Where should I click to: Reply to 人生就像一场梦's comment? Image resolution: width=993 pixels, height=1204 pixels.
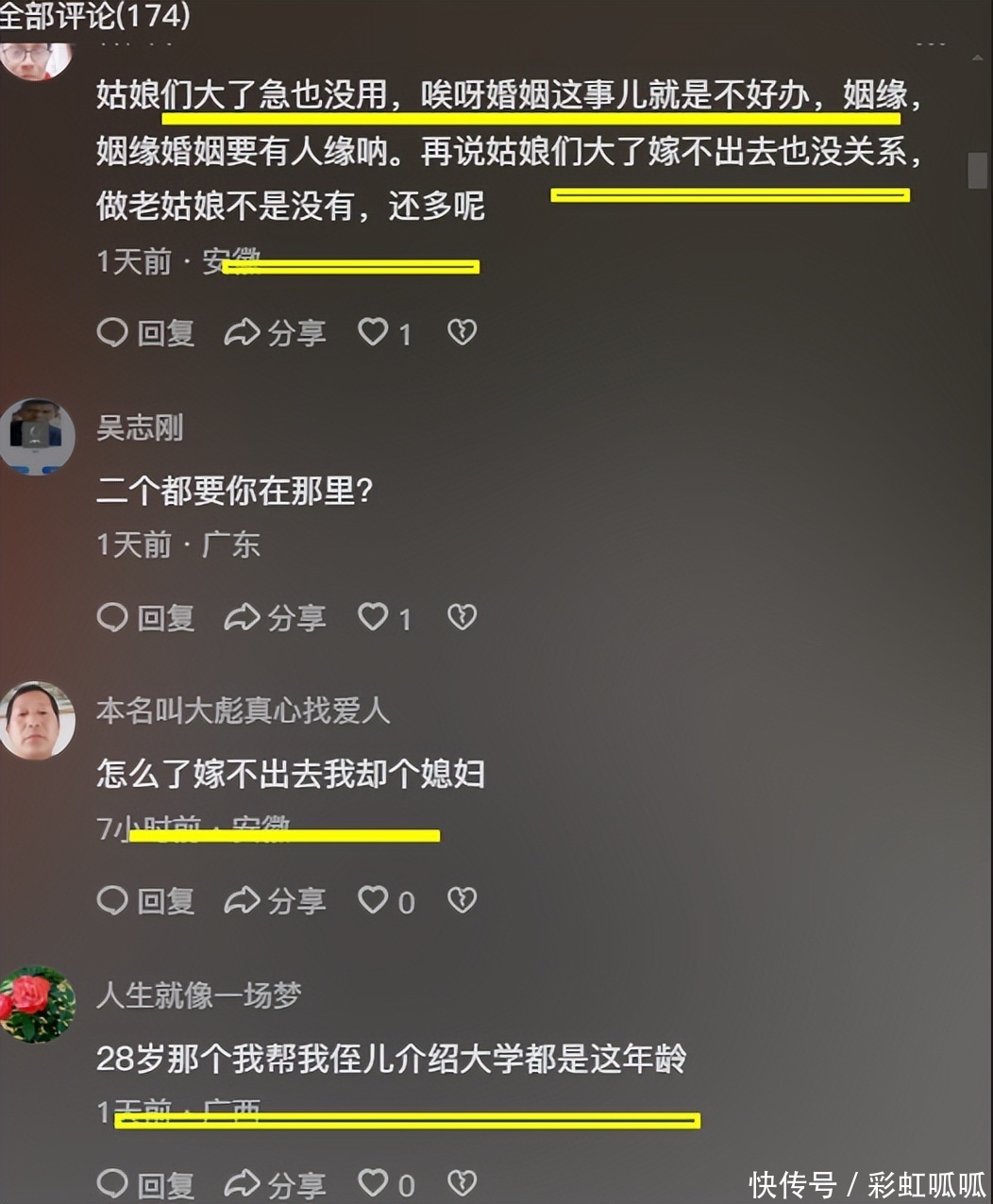146,1183
